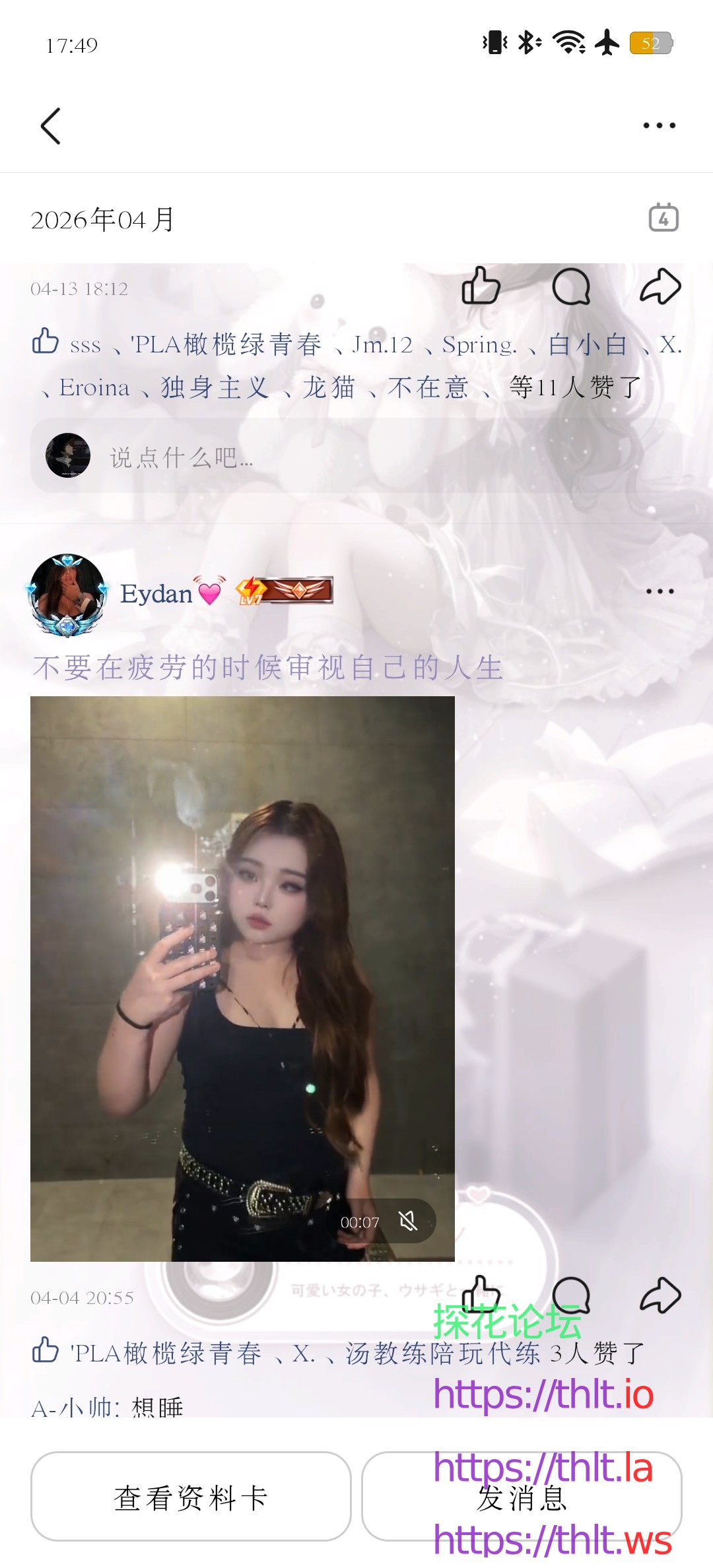Expand the full list of 11 likers
Screen dimensions: 713x1568
[572, 388]
